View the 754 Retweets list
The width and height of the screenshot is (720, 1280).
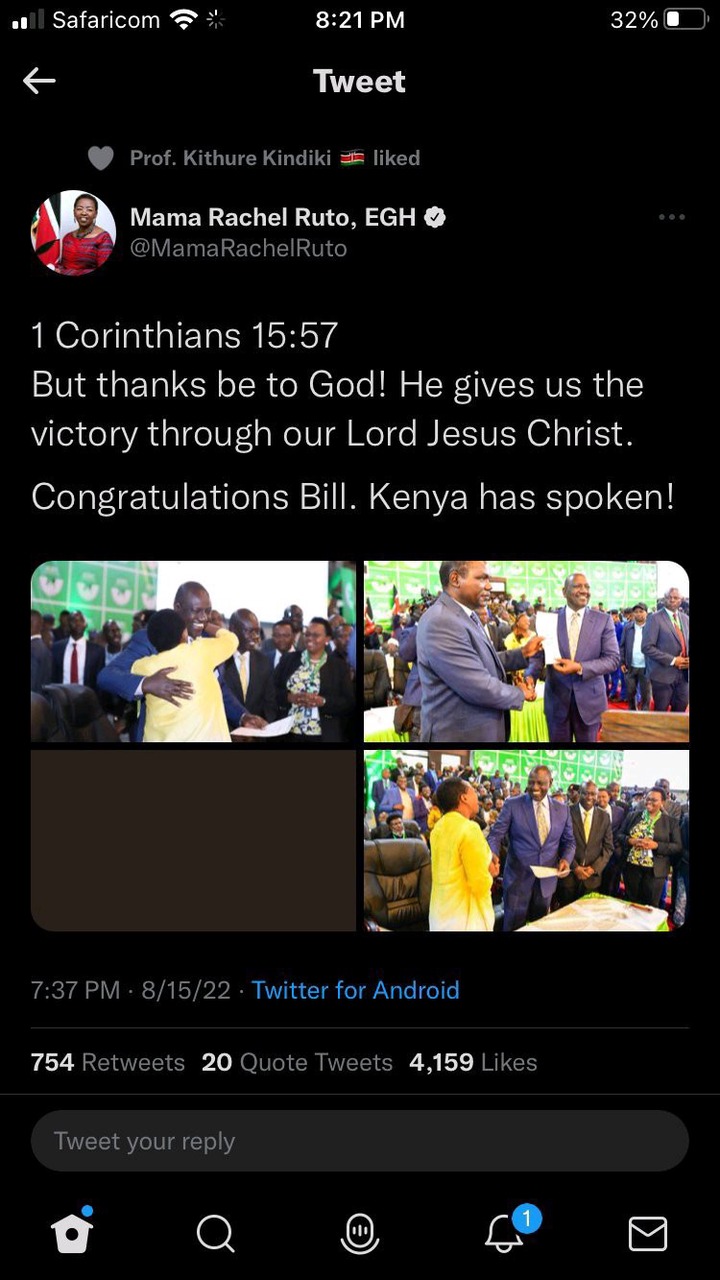[x=108, y=1062]
